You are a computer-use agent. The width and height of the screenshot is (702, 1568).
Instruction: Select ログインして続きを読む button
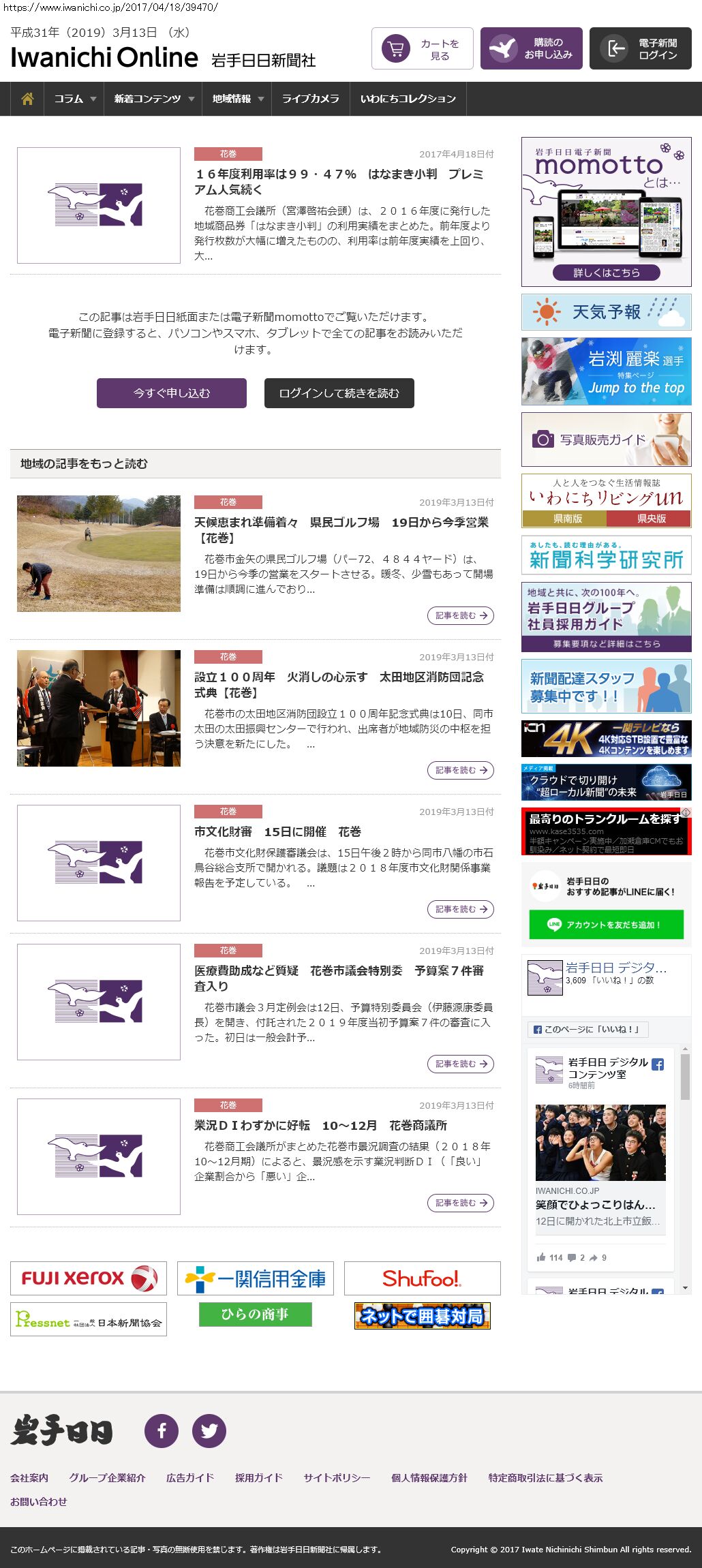click(x=339, y=393)
